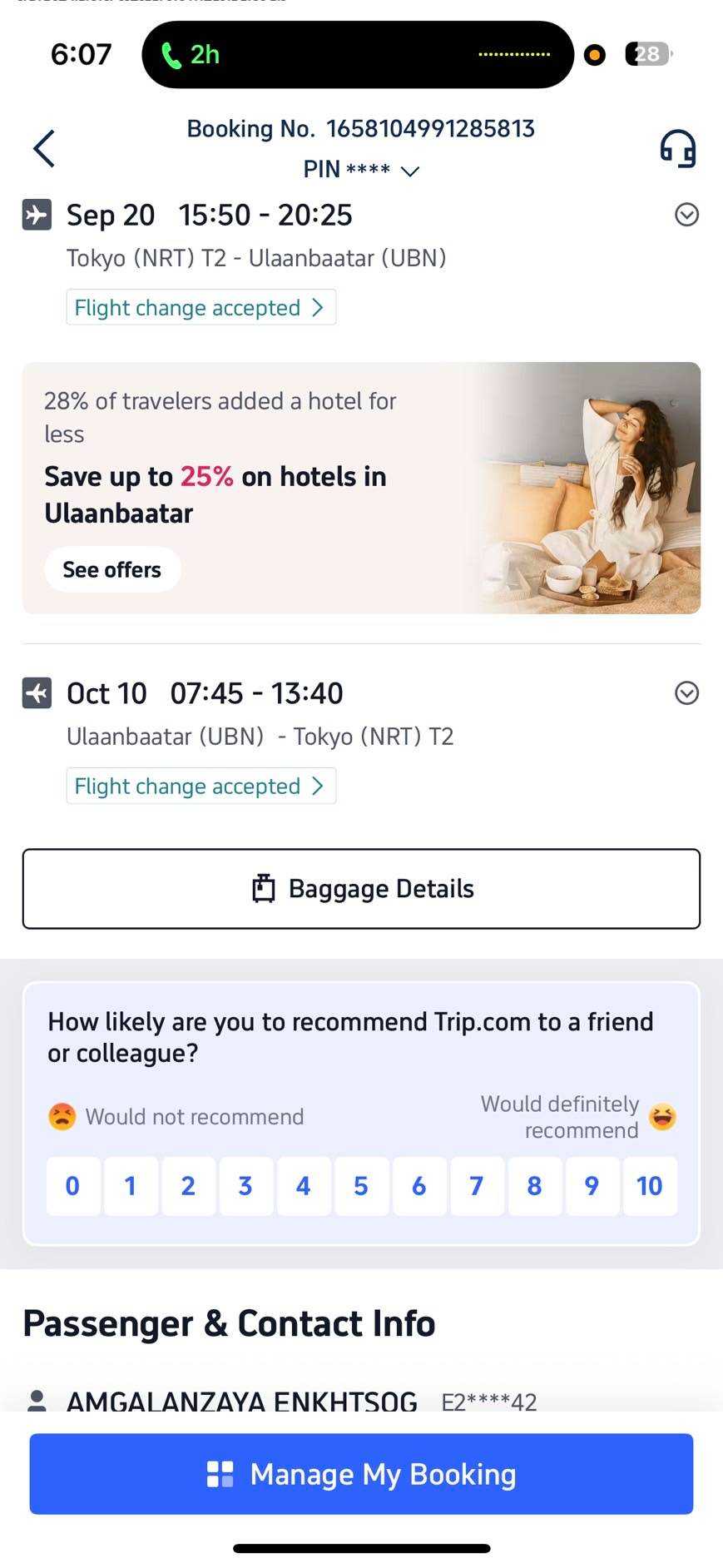The height and width of the screenshot is (1568, 723).
Task: Go back using the top-left arrow
Action: pos(44,149)
